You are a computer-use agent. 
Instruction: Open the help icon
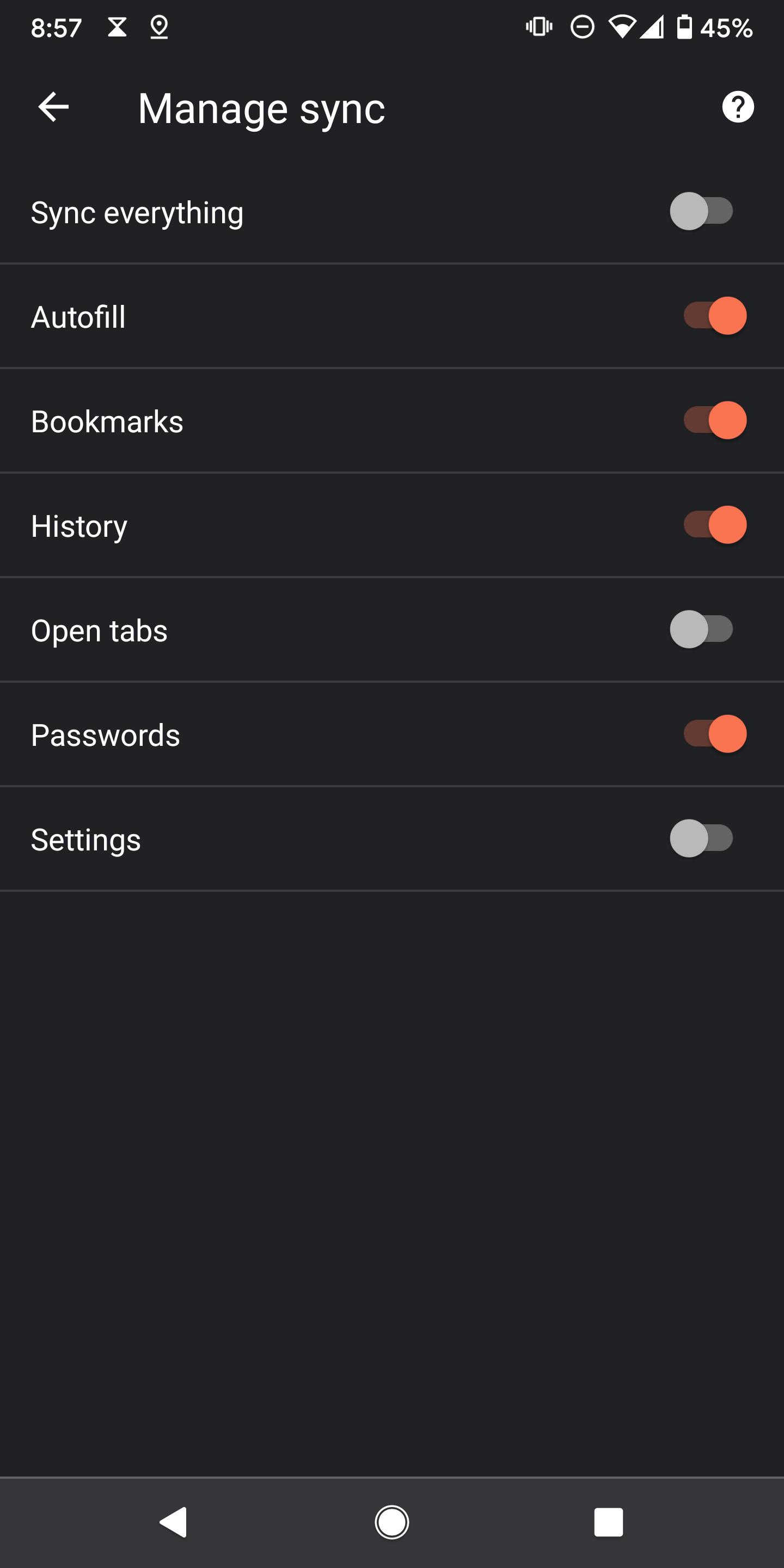[737, 107]
